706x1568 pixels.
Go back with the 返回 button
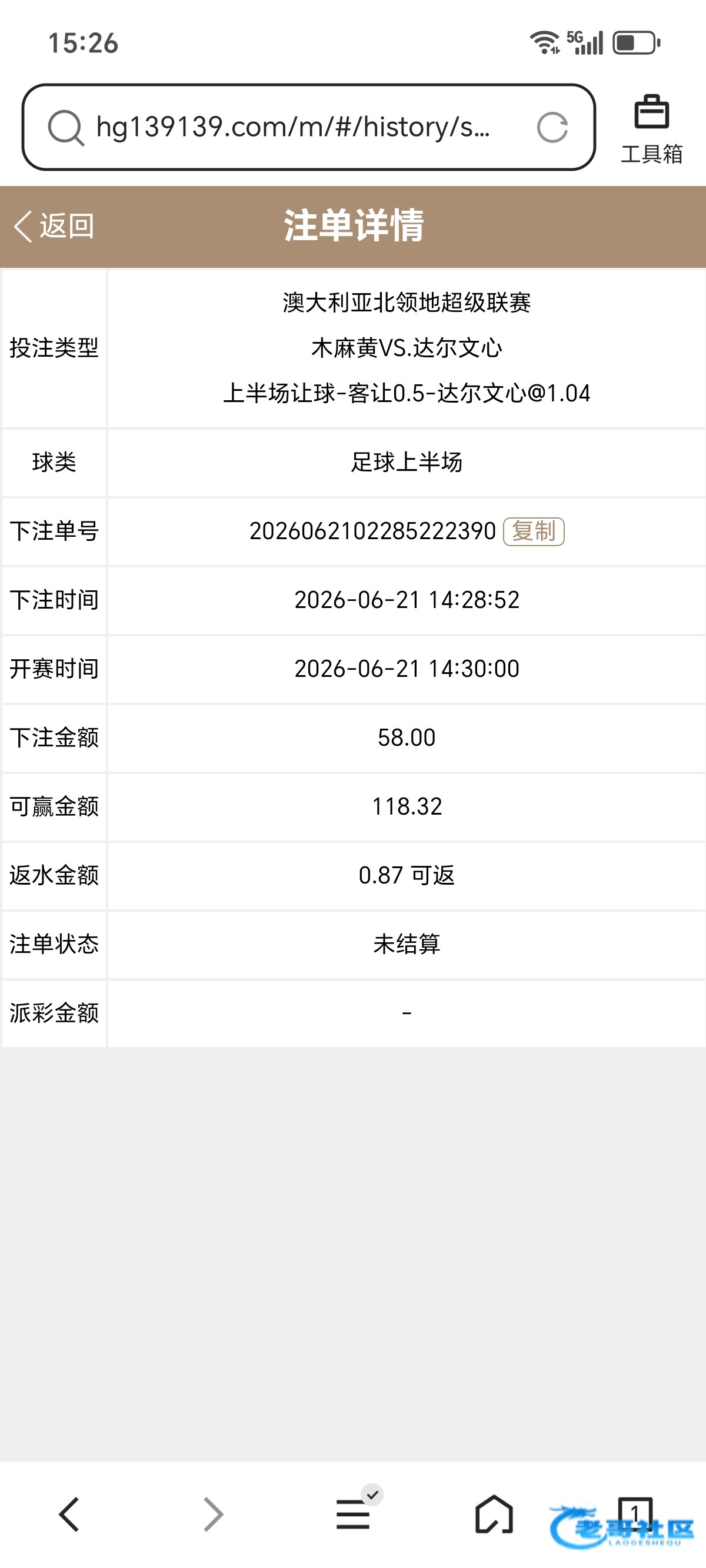(54, 227)
